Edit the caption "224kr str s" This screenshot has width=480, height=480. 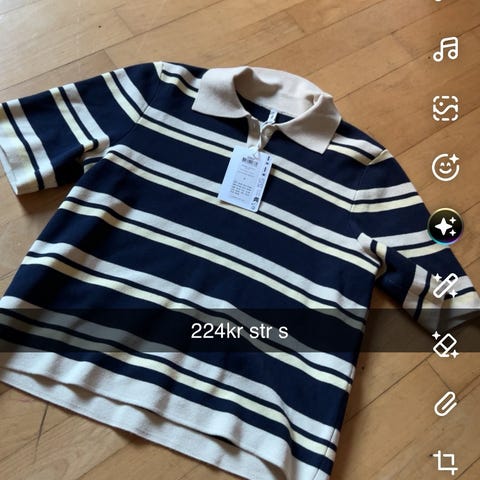(239, 331)
